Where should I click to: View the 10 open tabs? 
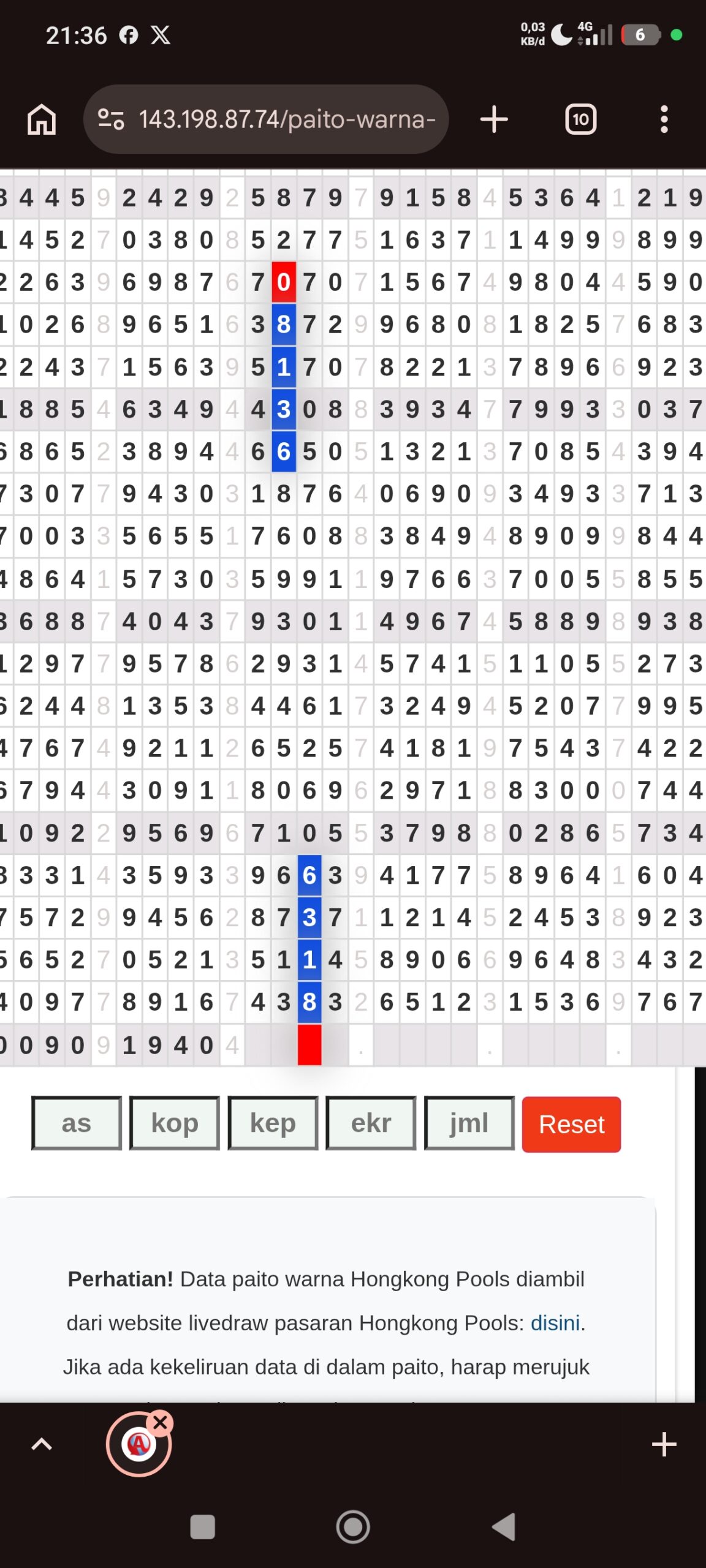click(x=580, y=119)
